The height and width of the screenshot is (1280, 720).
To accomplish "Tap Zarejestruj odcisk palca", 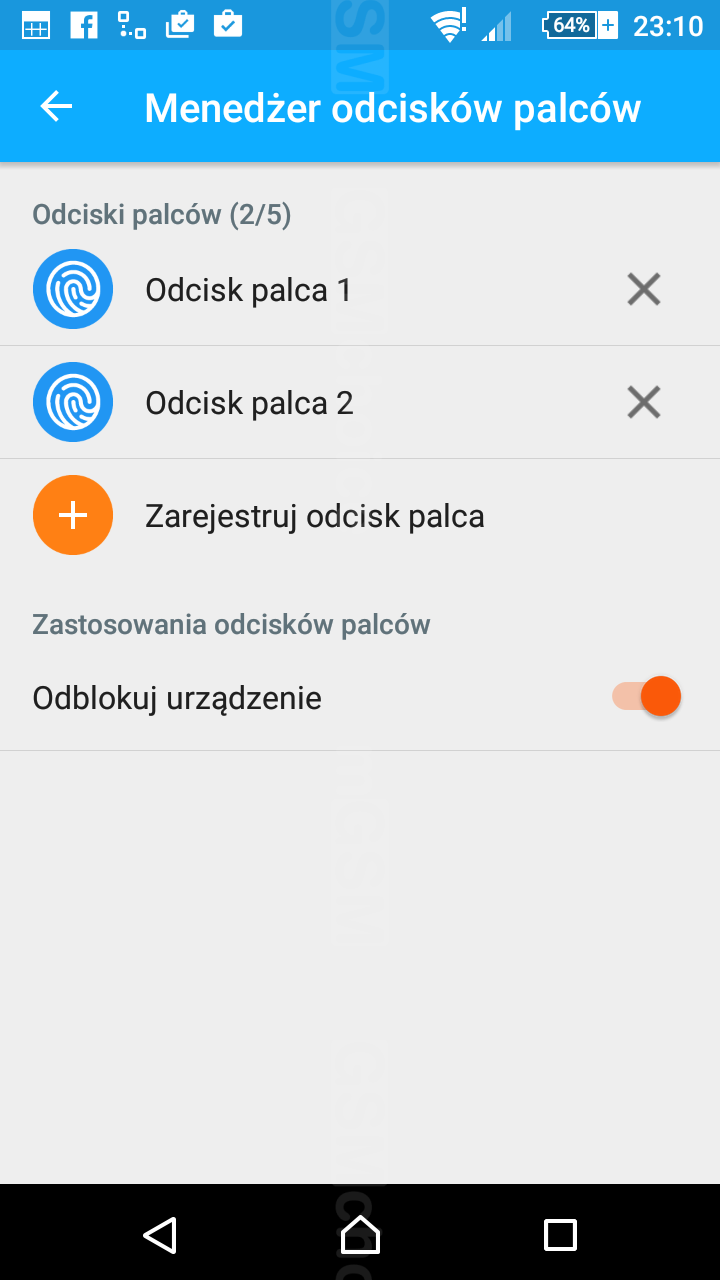I will pyautogui.click(x=314, y=516).
